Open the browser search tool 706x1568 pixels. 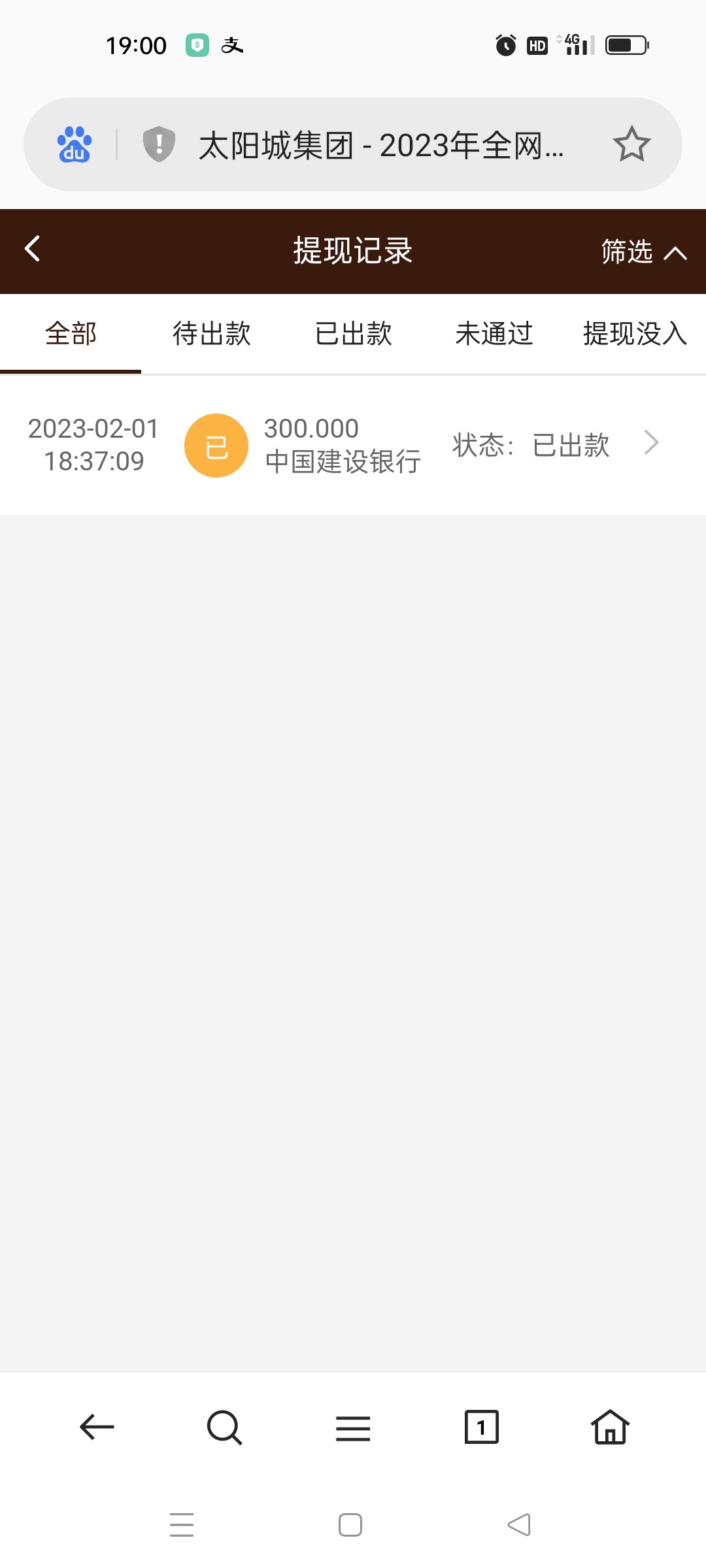click(224, 1427)
